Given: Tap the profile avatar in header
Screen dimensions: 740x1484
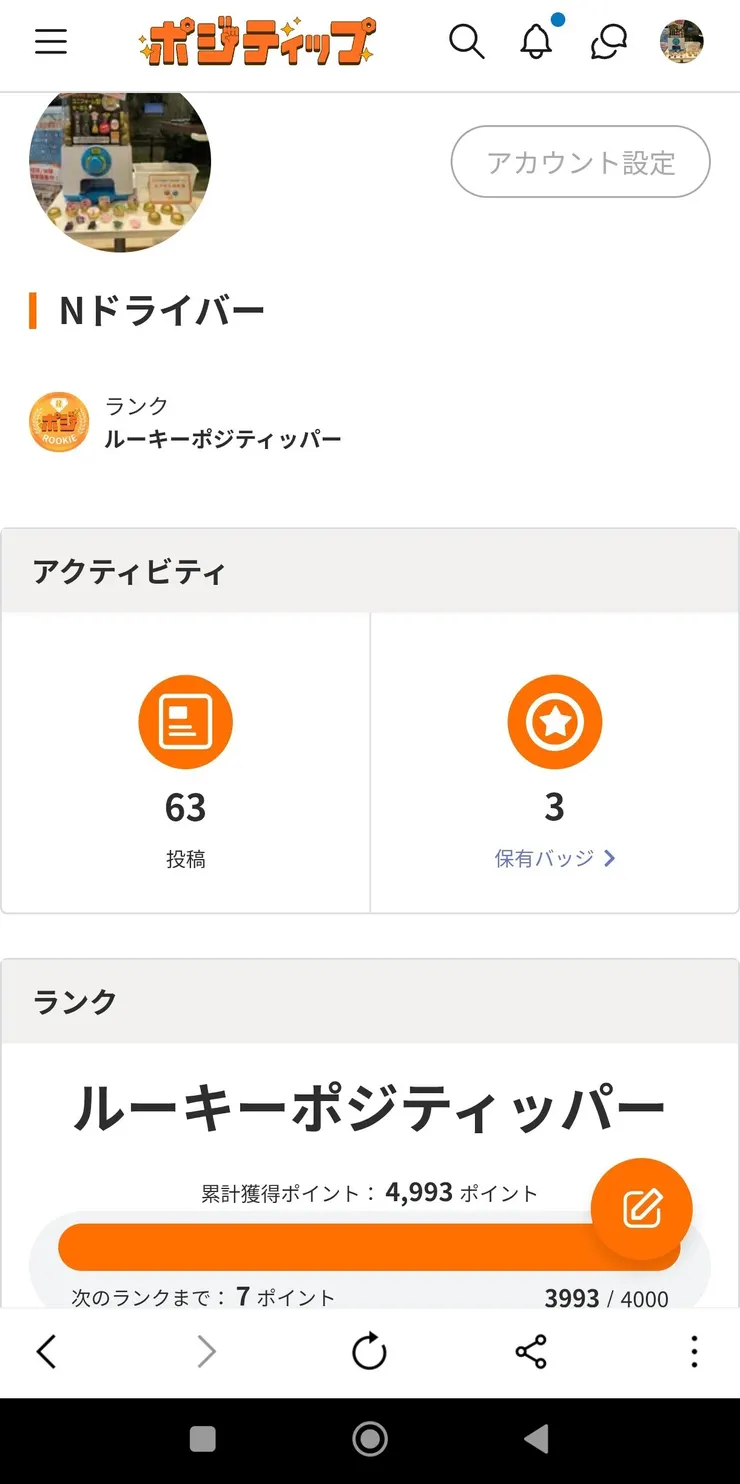Looking at the screenshot, I should pos(682,42).
